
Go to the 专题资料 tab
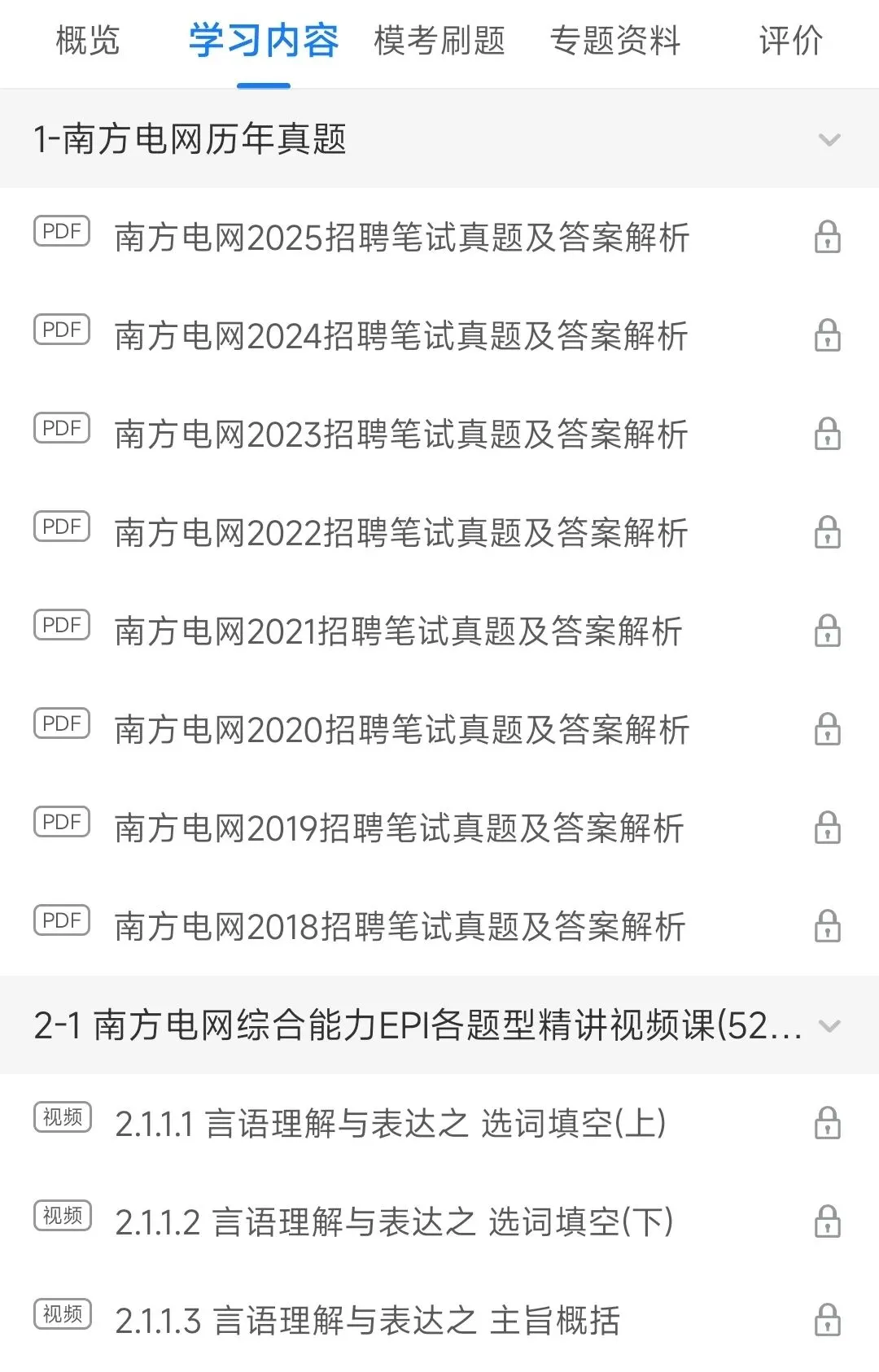coord(615,41)
